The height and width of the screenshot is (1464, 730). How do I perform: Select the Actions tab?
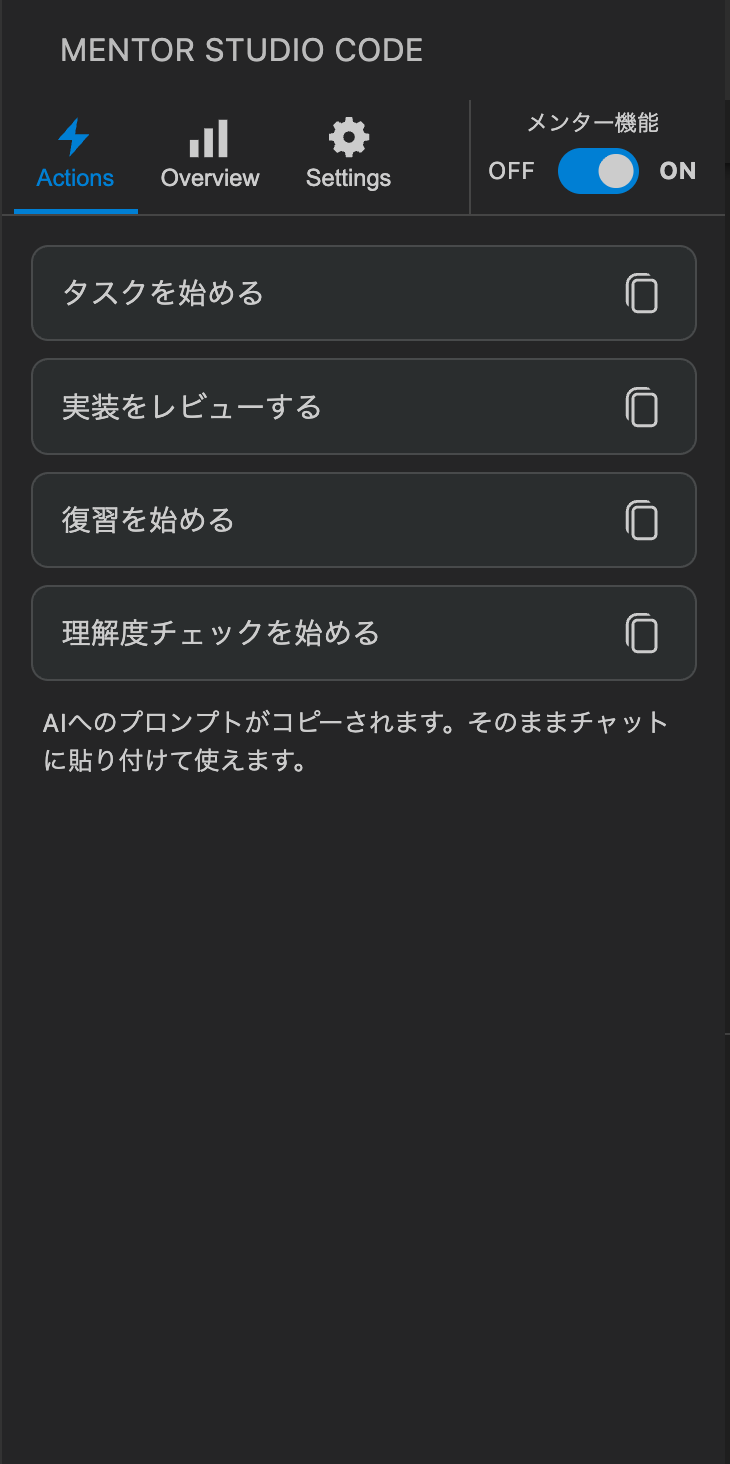click(75, 157)
